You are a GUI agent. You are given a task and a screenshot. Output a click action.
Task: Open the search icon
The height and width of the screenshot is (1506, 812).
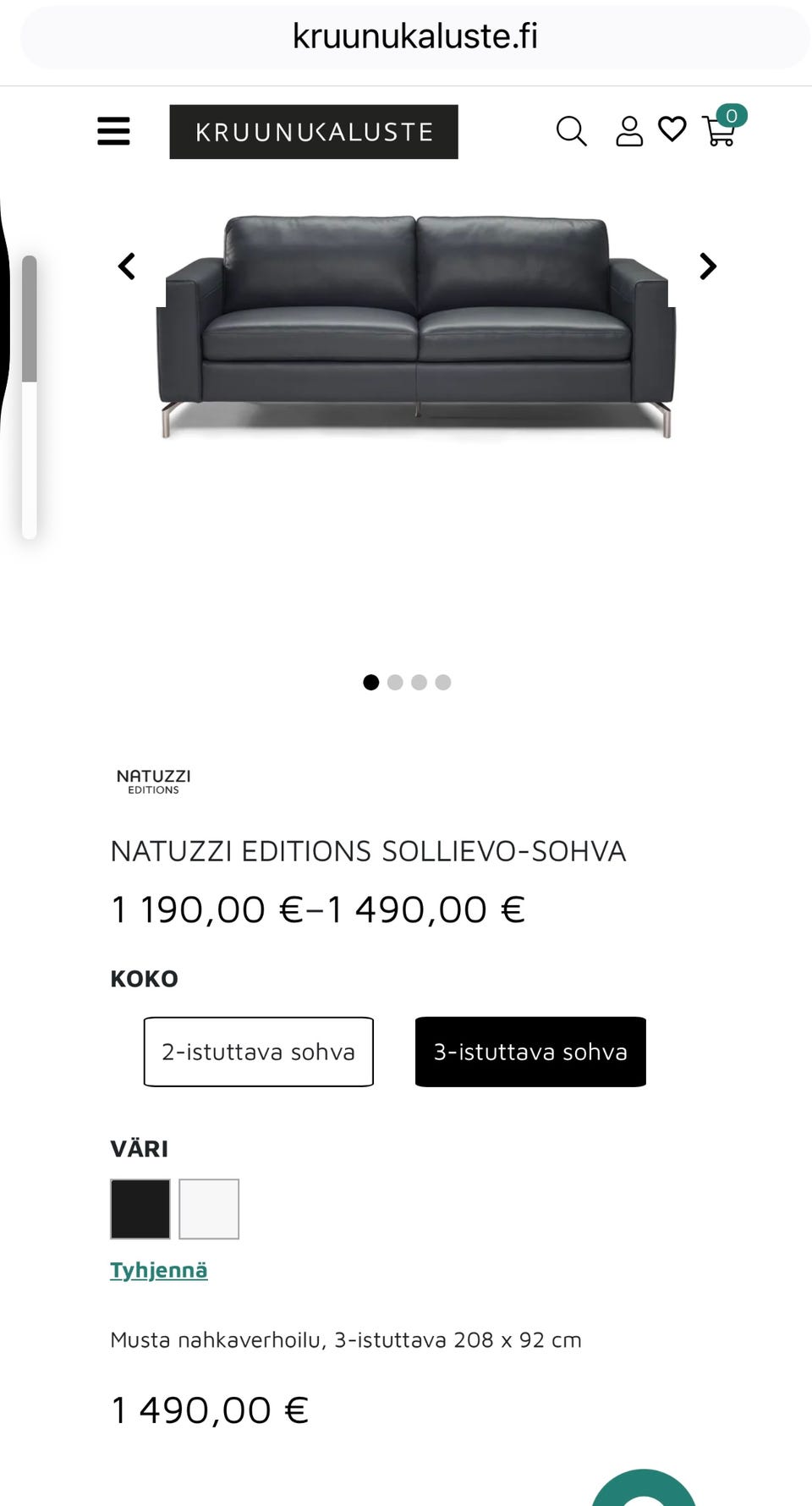571,131
